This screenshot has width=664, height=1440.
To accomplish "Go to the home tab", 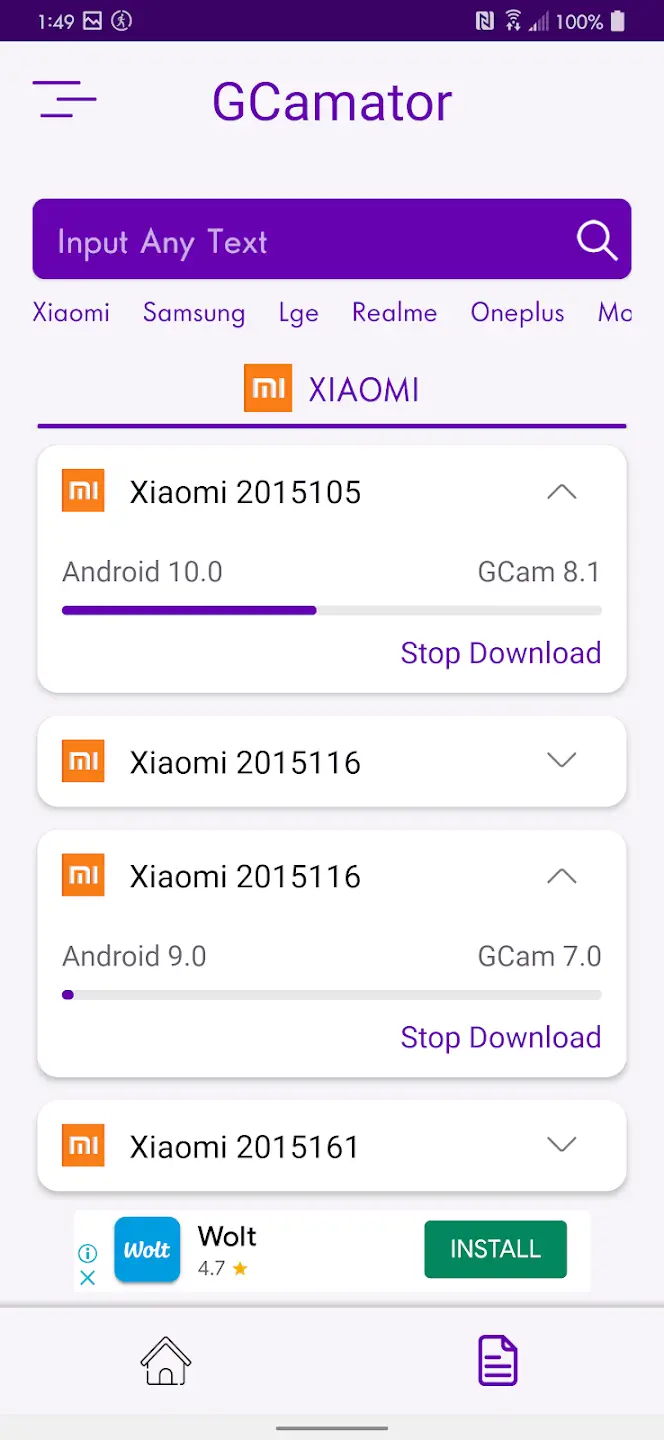I will (x=166, y=1360).
